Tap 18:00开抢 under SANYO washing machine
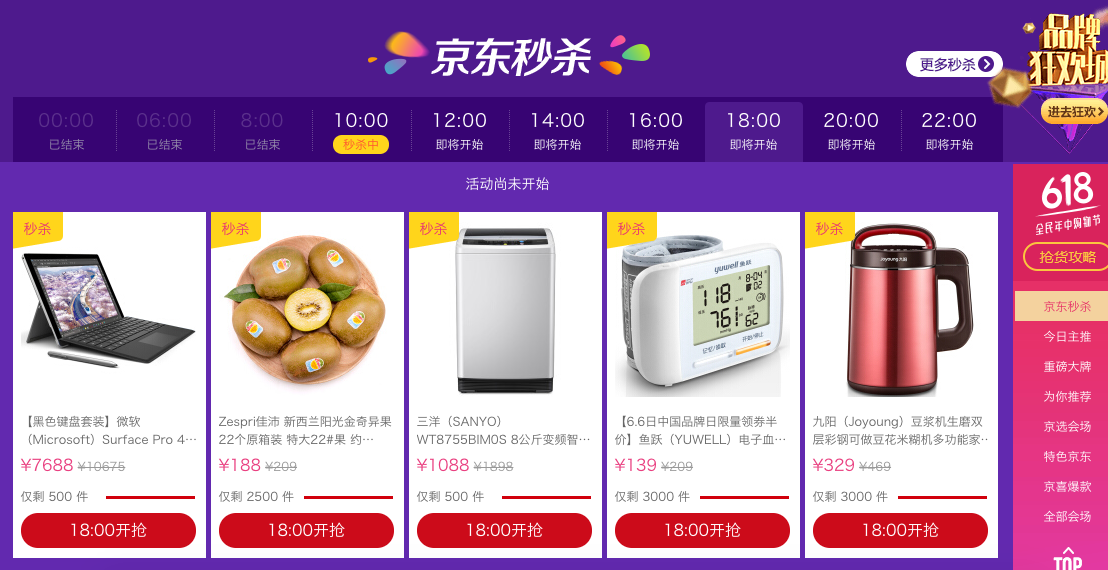The height and width of the screenshot is (570, 1108). pos(505,530)
